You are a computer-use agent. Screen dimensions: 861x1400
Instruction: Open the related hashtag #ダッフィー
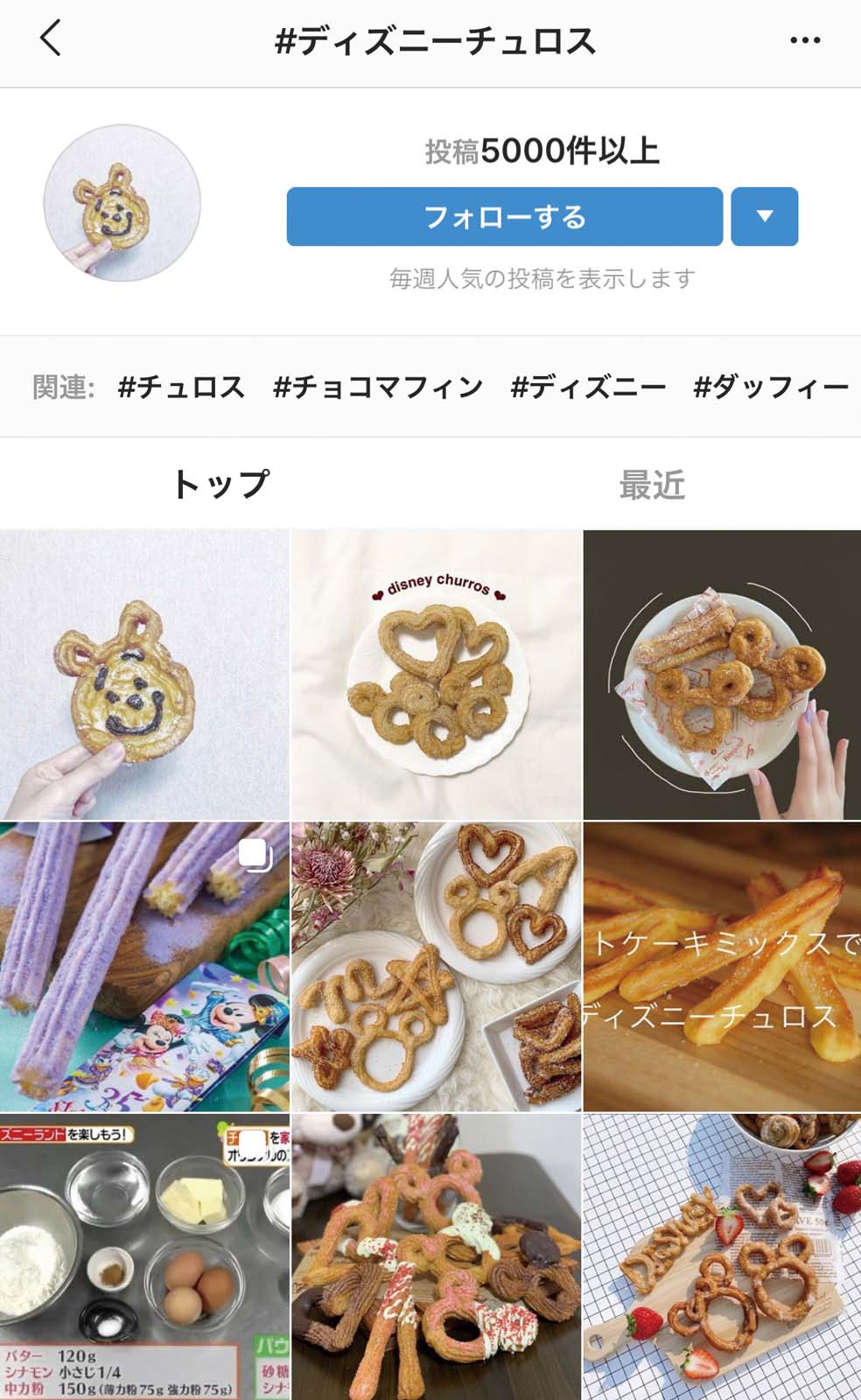(x=770, y=387)
